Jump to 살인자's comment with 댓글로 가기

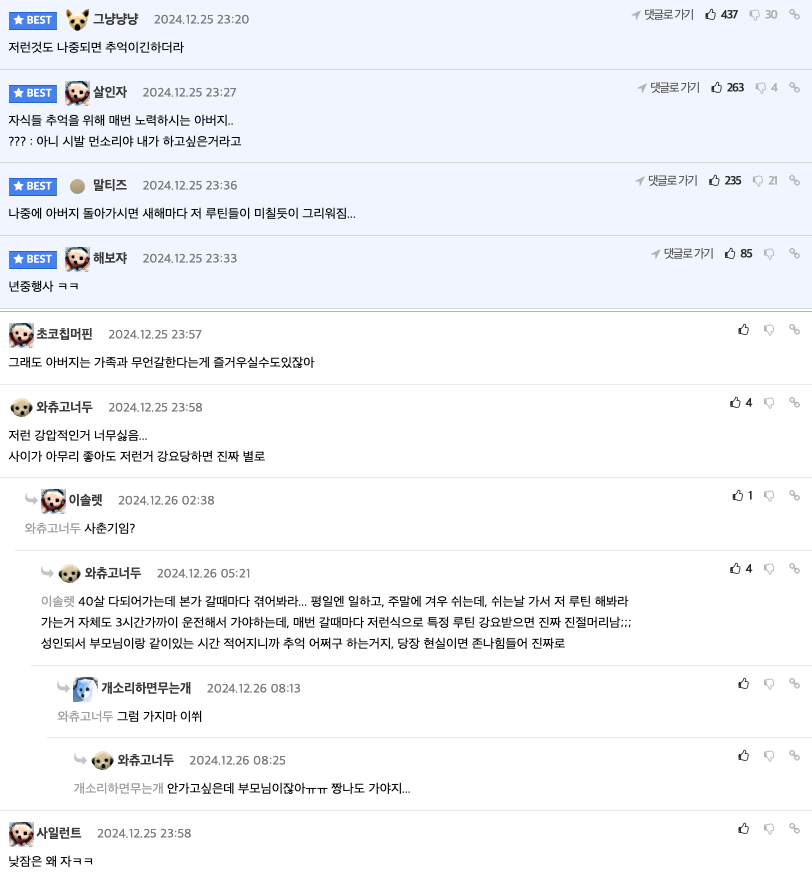(x=669, y=88)
